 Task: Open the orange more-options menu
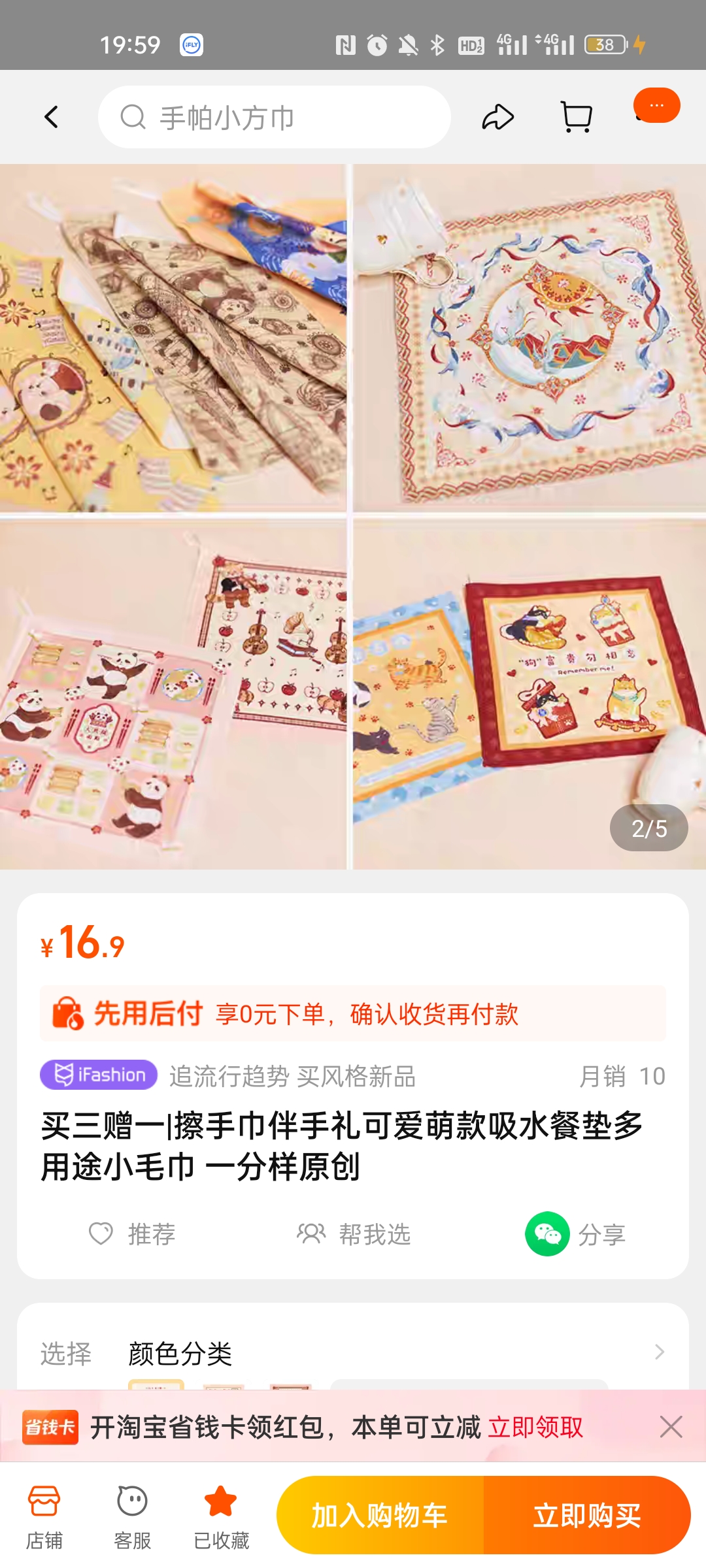tap(657, 106)
